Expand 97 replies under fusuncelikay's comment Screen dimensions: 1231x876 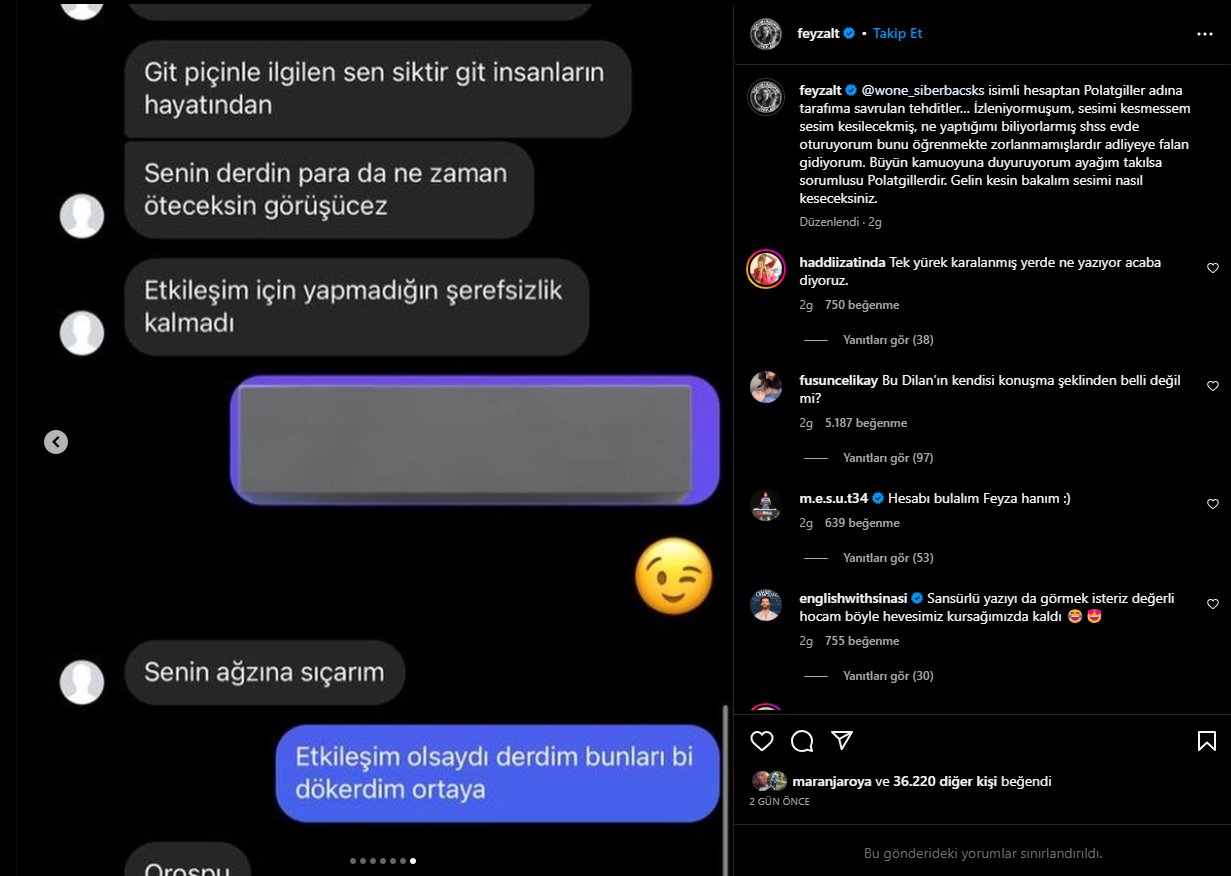coord(887,458)
